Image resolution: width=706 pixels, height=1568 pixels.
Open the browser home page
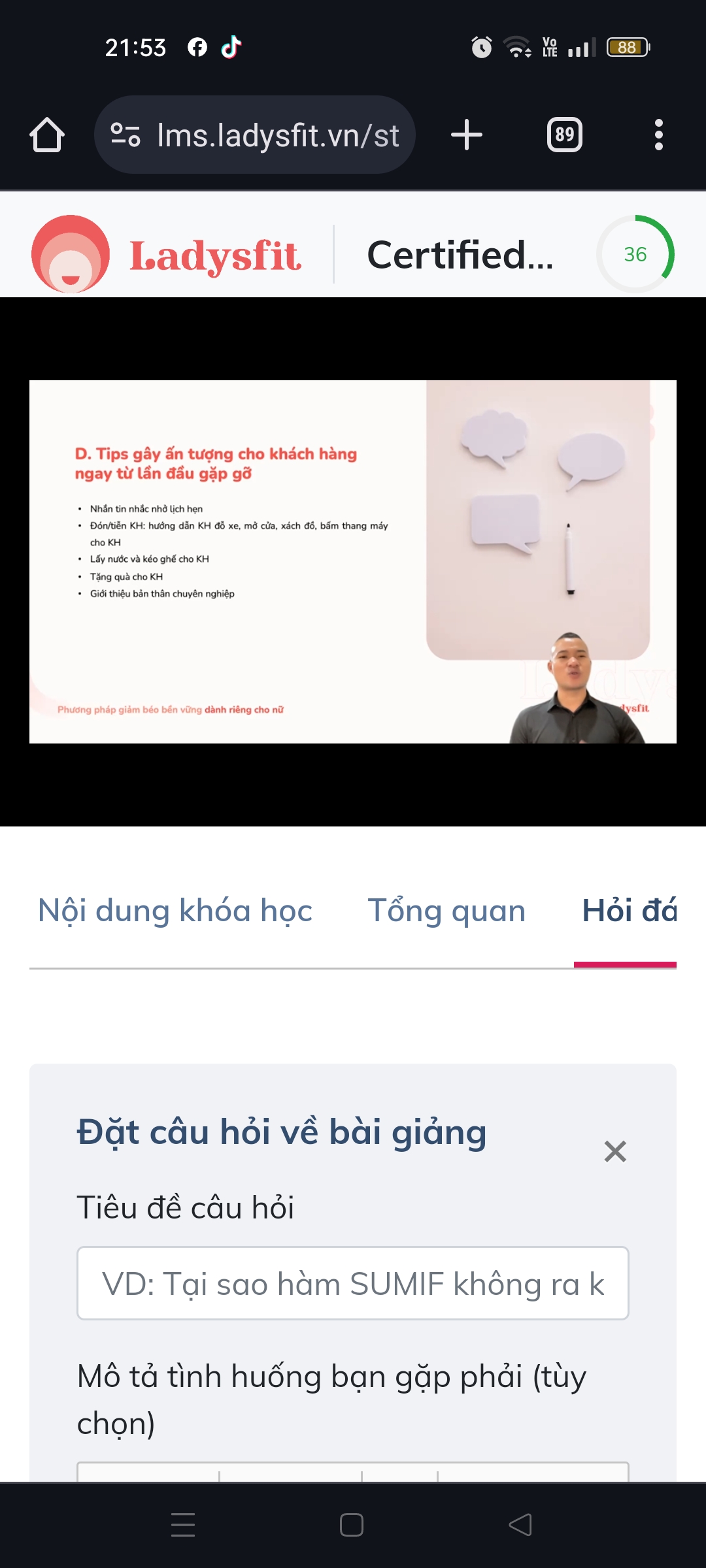tap(47, 135)
